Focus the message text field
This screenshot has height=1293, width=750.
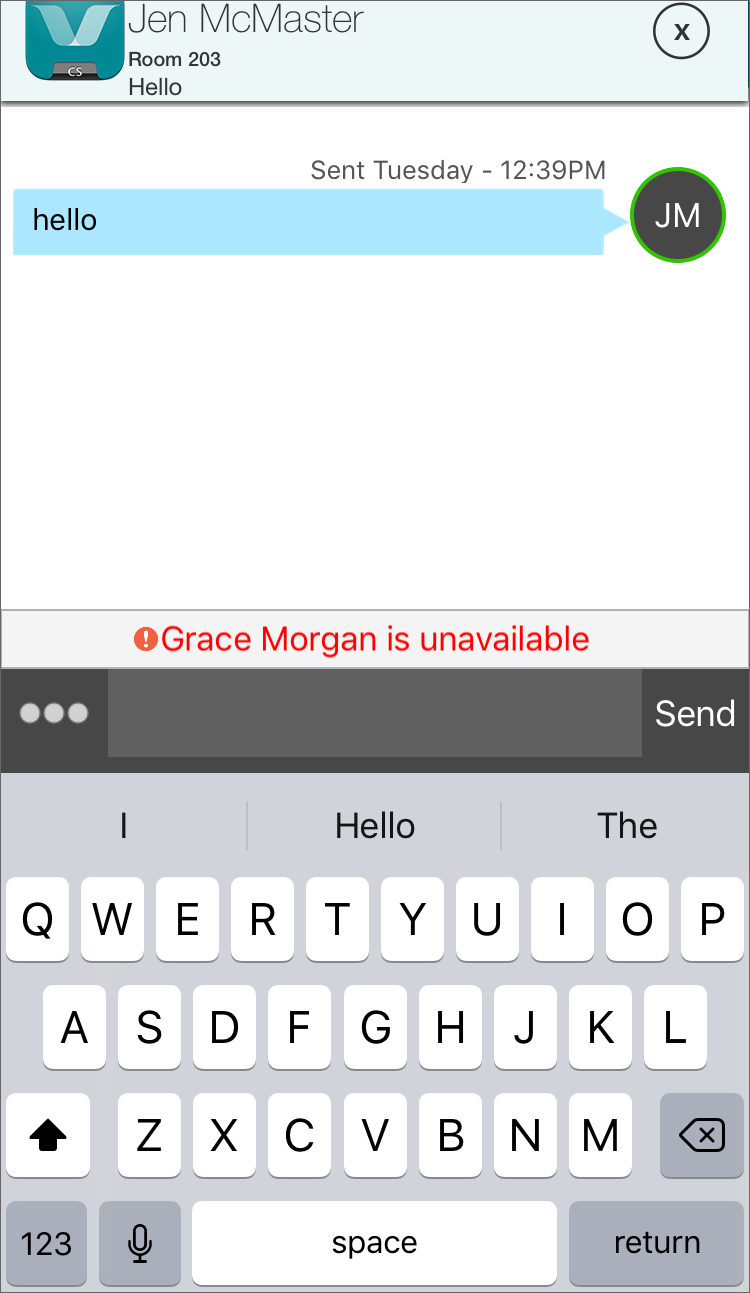[x=375, y=713]
